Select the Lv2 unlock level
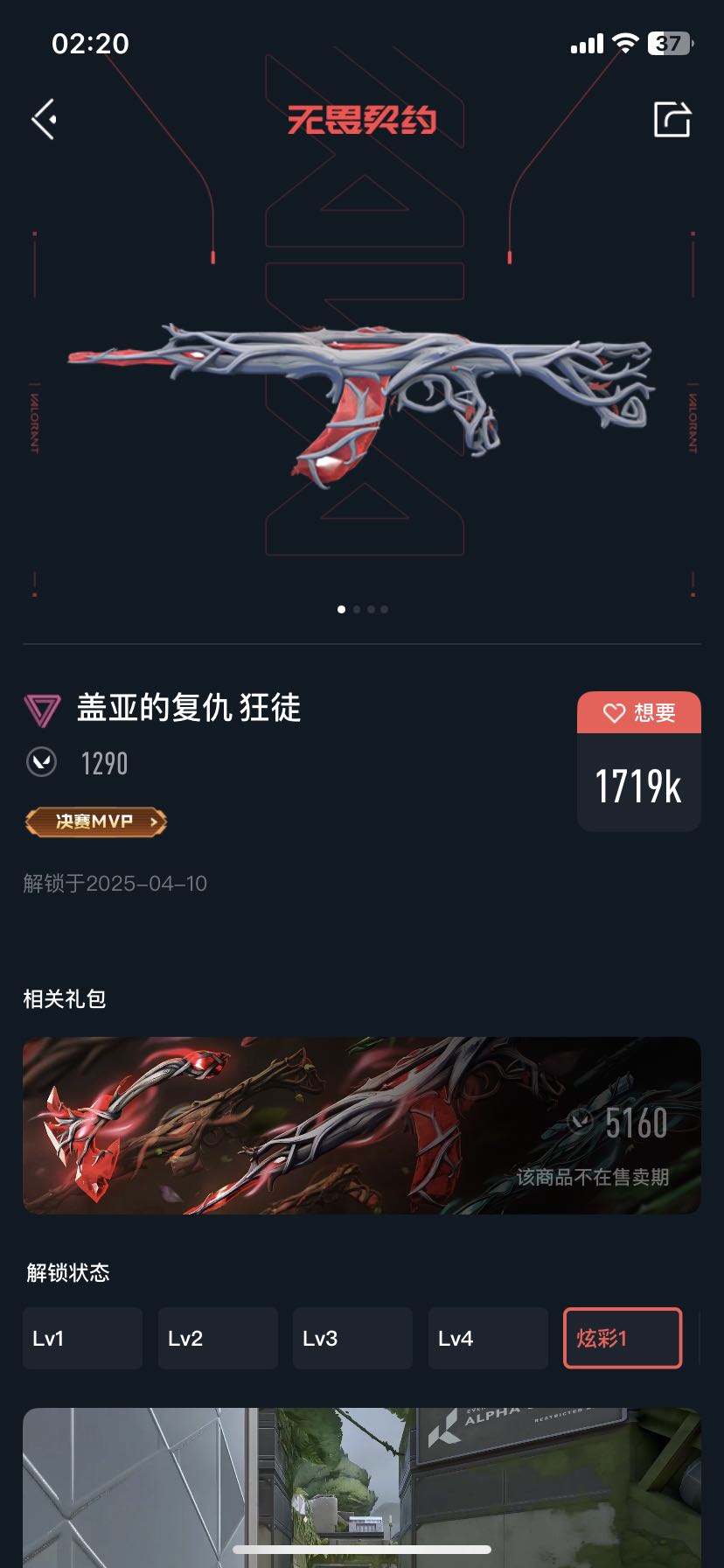The height and width of the screenshot is (1568, 724). click(x=218, y=1338)
